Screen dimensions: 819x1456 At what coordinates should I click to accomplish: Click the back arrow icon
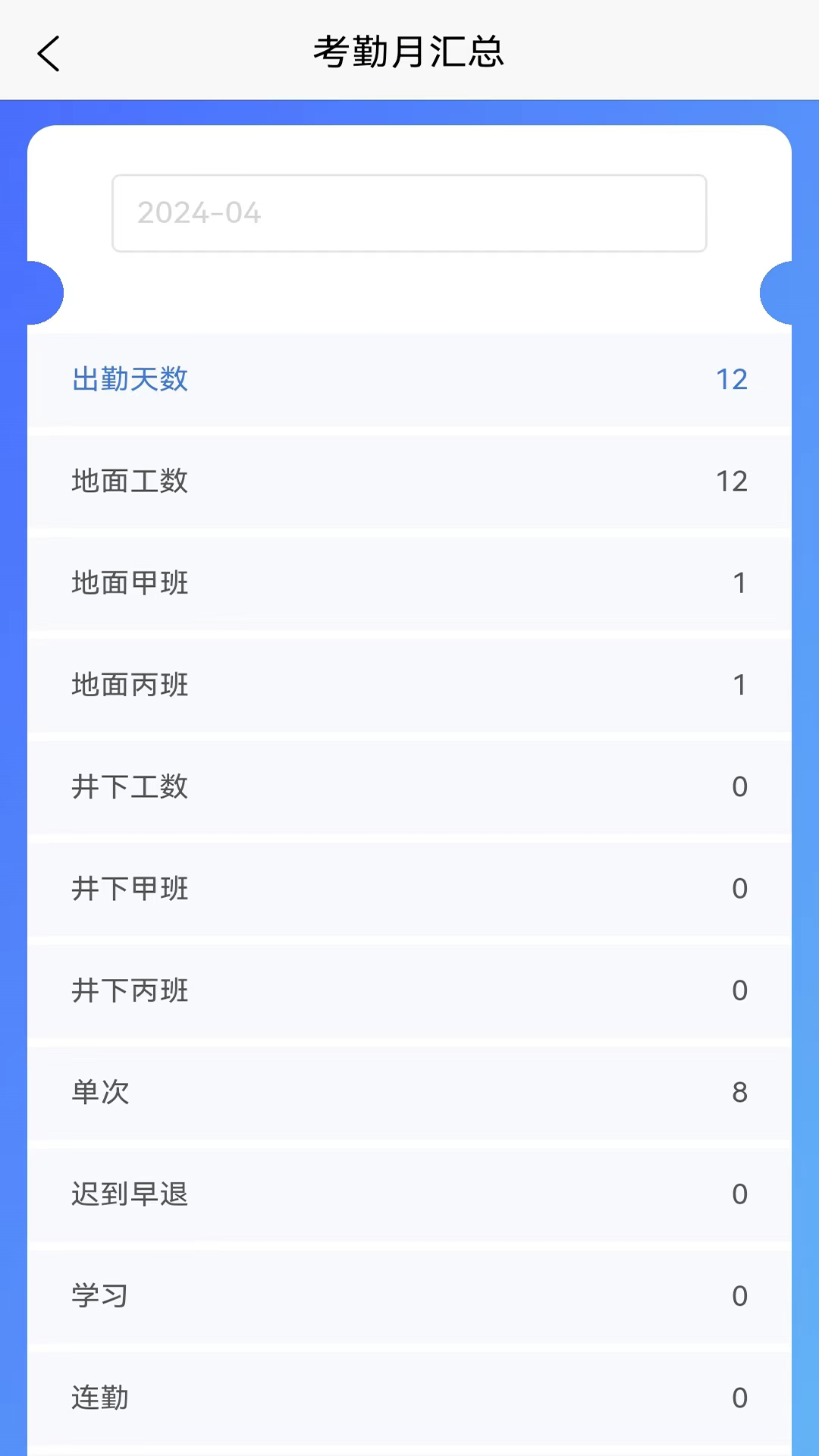click(48, 53)
